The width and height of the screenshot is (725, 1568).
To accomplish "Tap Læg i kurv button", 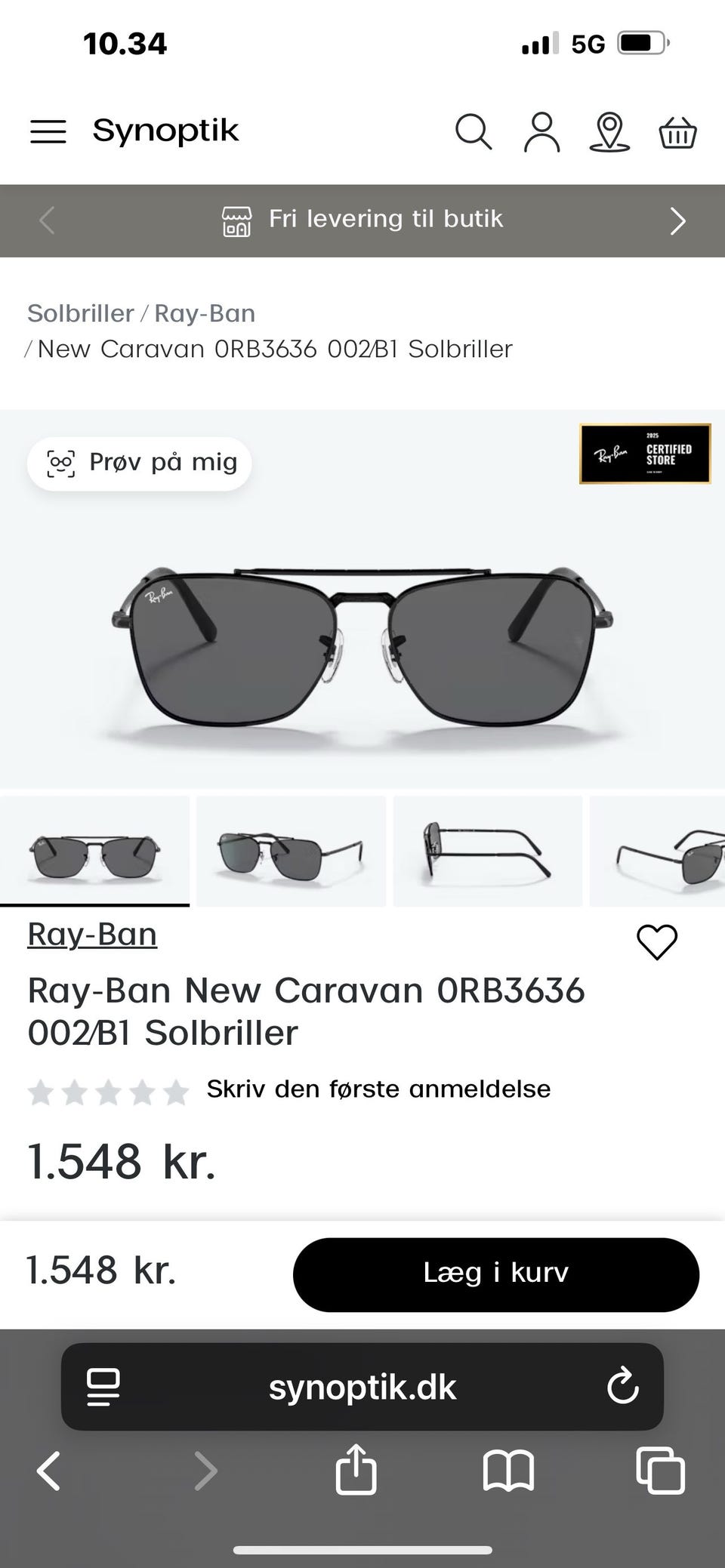I will (x=496, y=1274).
